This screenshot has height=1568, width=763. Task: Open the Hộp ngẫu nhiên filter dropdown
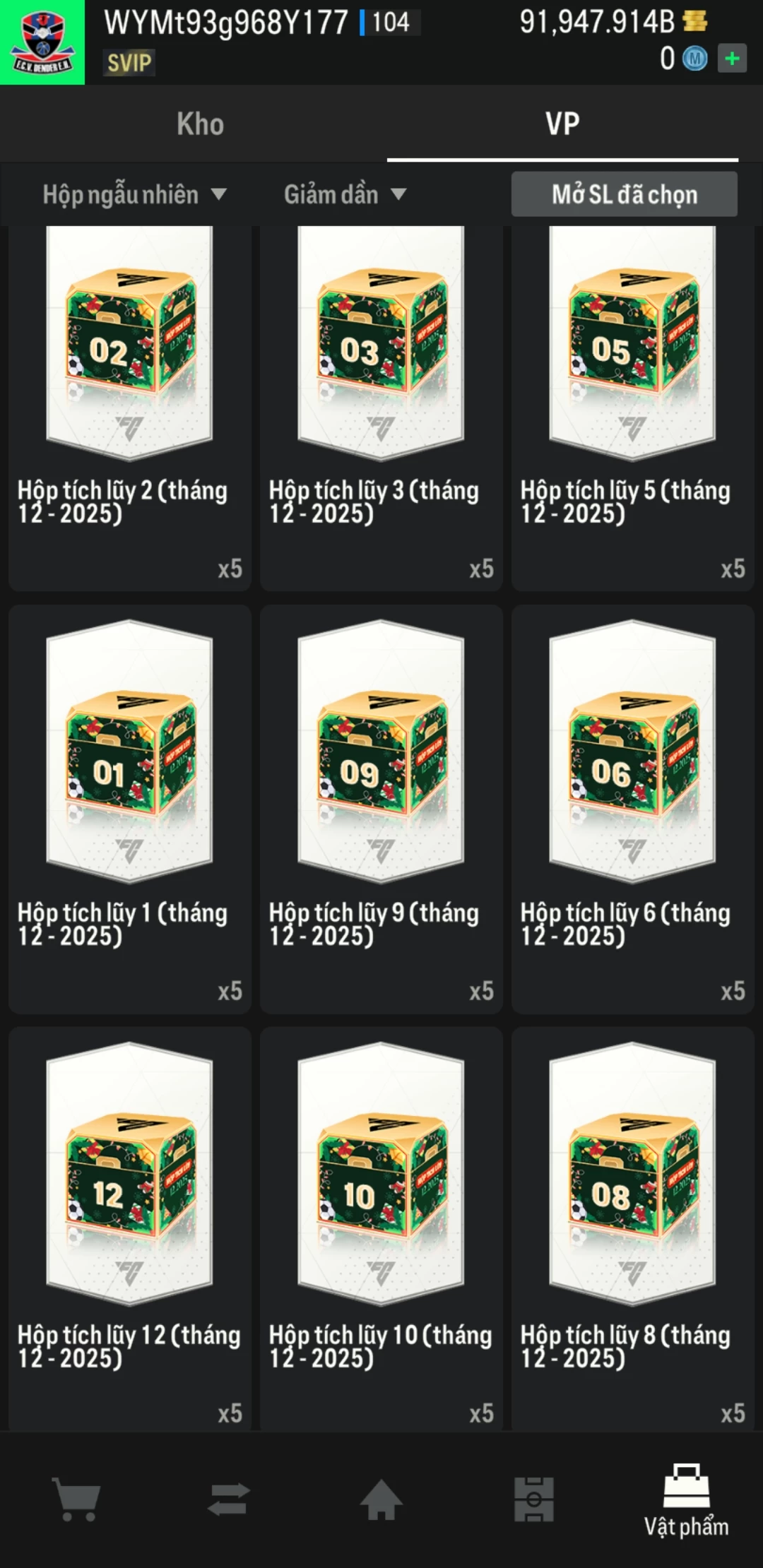point(134,194)
